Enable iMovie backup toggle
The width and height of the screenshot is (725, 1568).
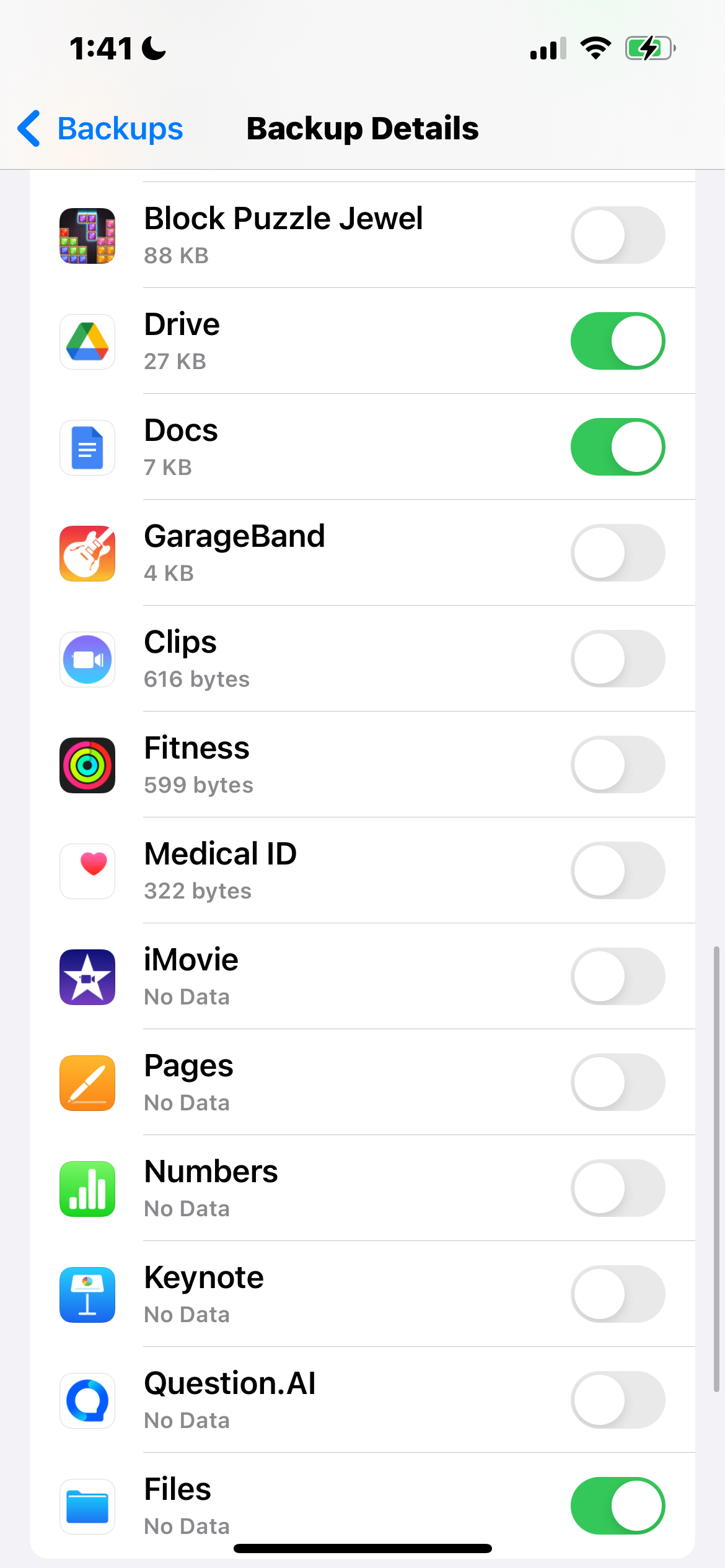click(617, 977)
